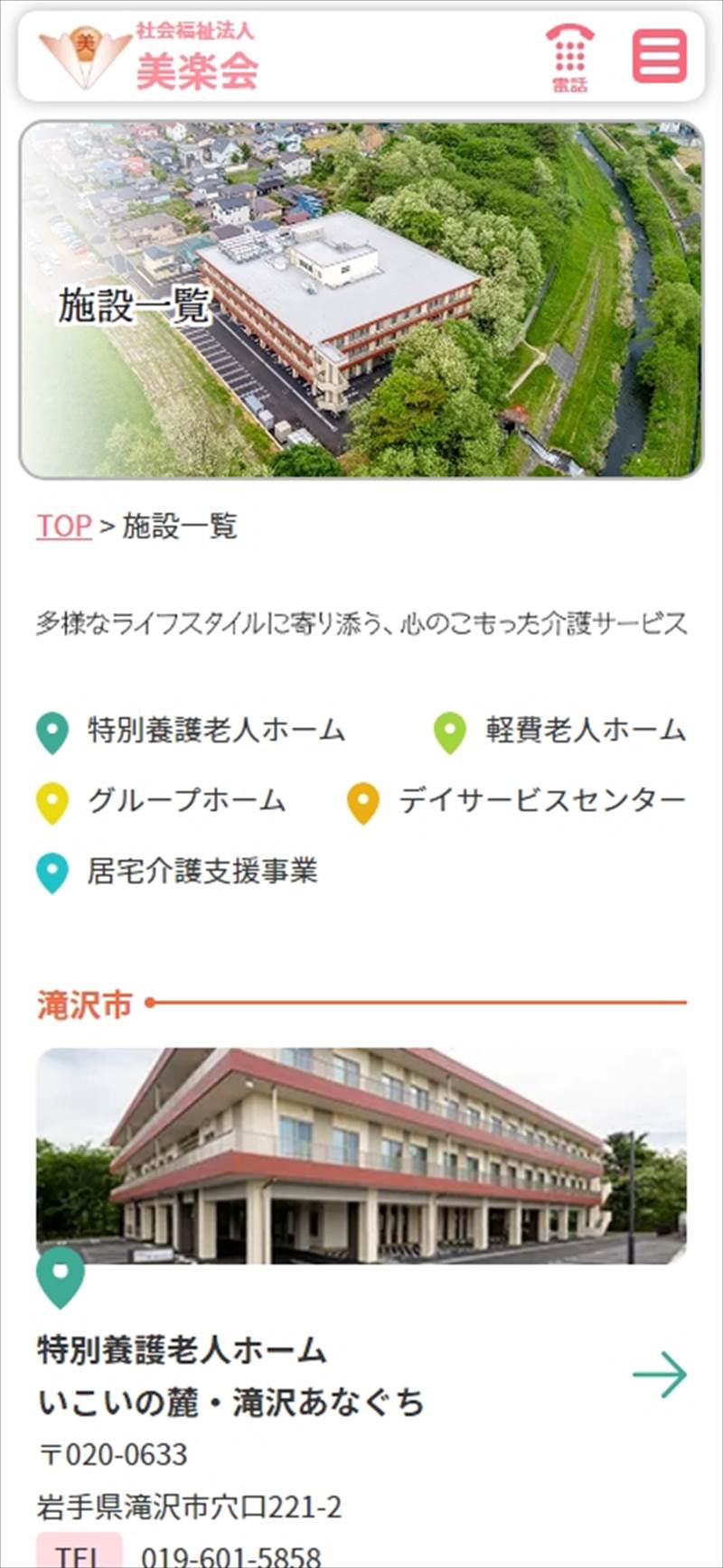Go to the 美楽会 home via logo
Screen dimensions: 723x1568
click(x=149, y=58)
